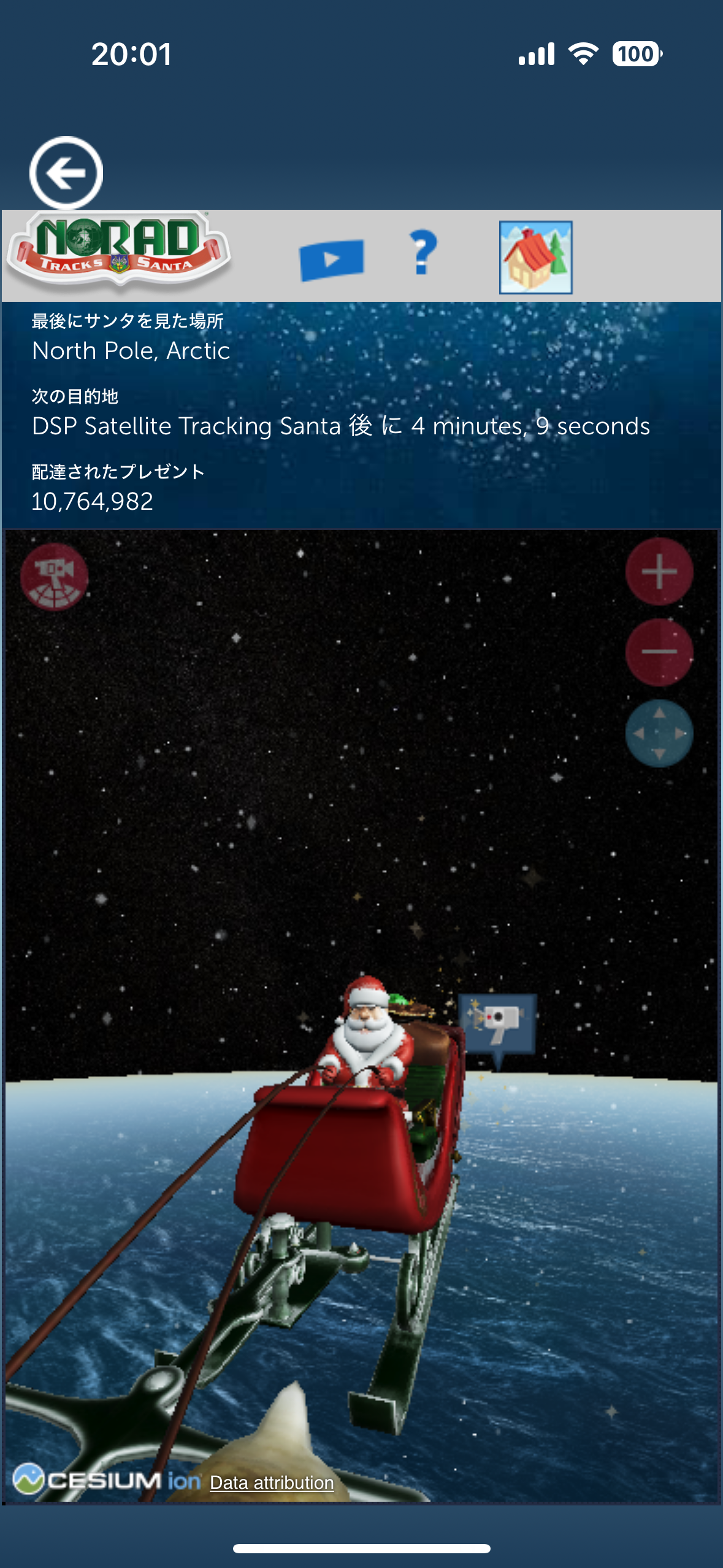Viewport: 723px width, 1568px height.
Task: Open the blue video play icon
Action: (332, 259)
